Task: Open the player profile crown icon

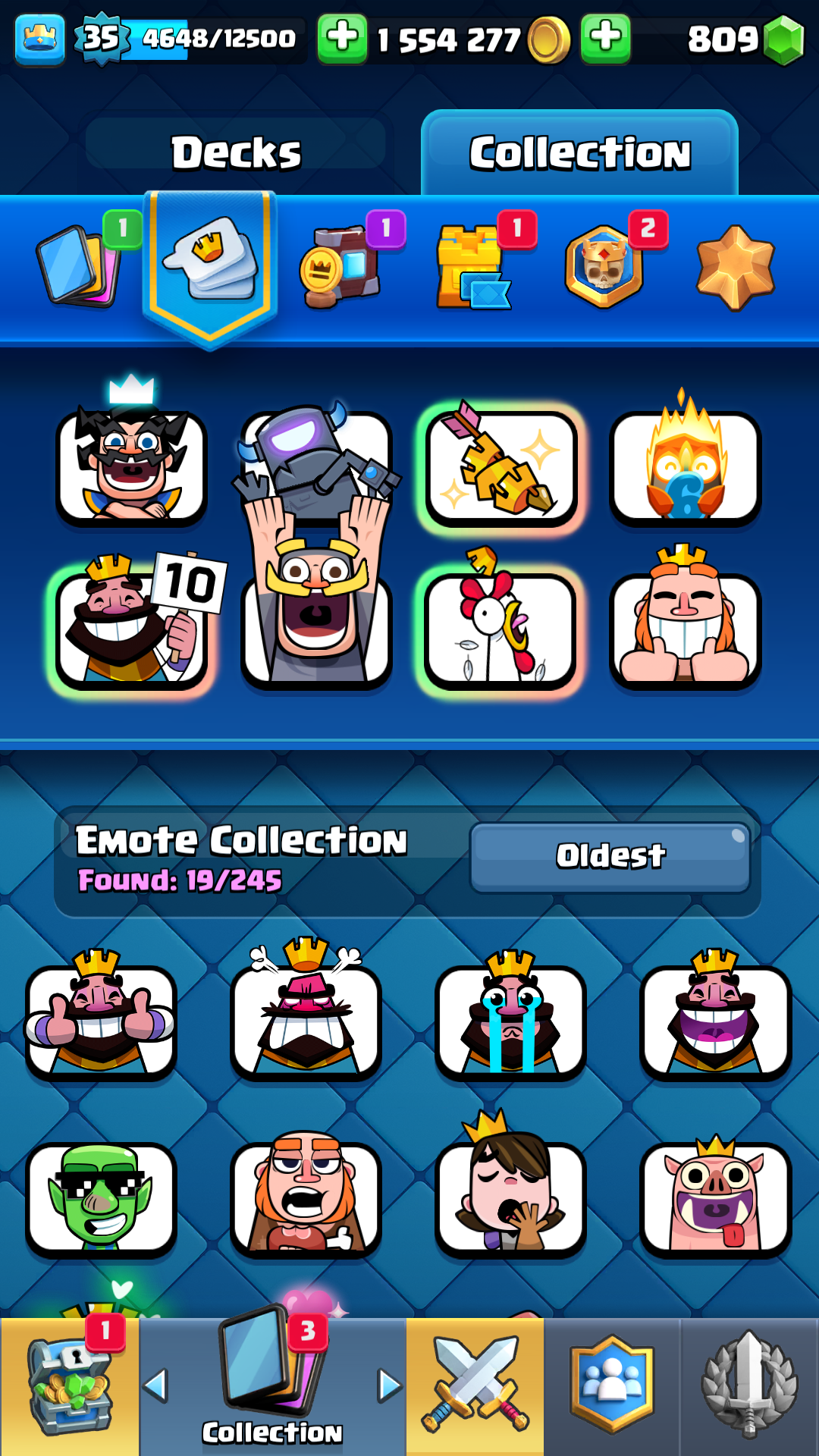Action: coord(39,39)
